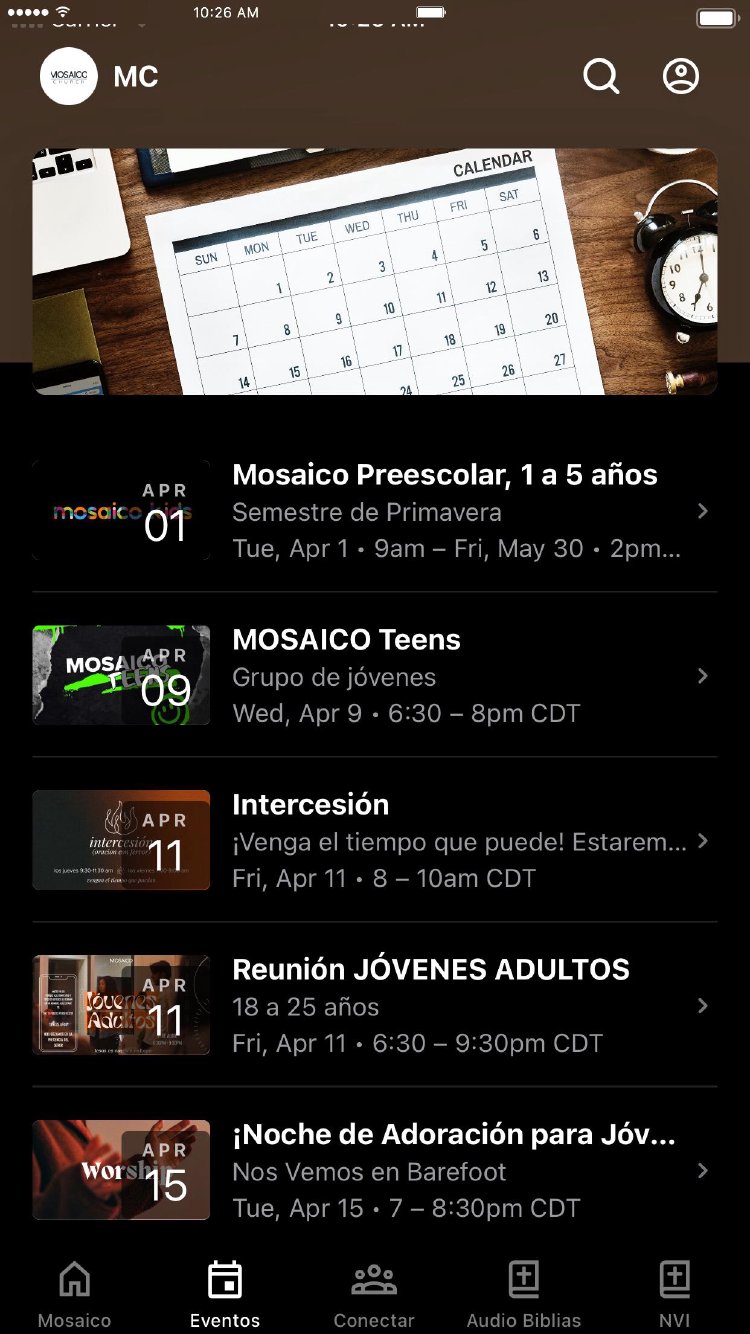Open the user profile icon
The height and width of the screenshot is (1334, 750).
pyautogui.click(x=681, y=77)
